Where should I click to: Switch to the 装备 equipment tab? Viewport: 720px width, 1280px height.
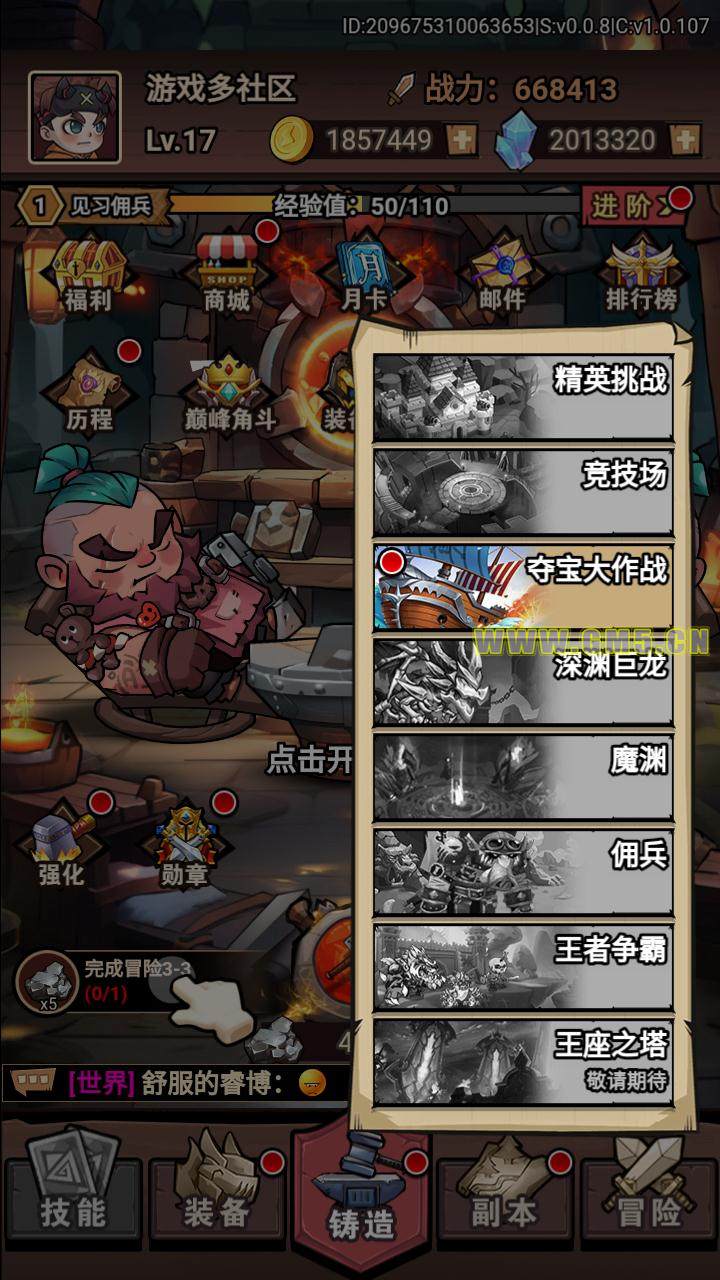217,1195
